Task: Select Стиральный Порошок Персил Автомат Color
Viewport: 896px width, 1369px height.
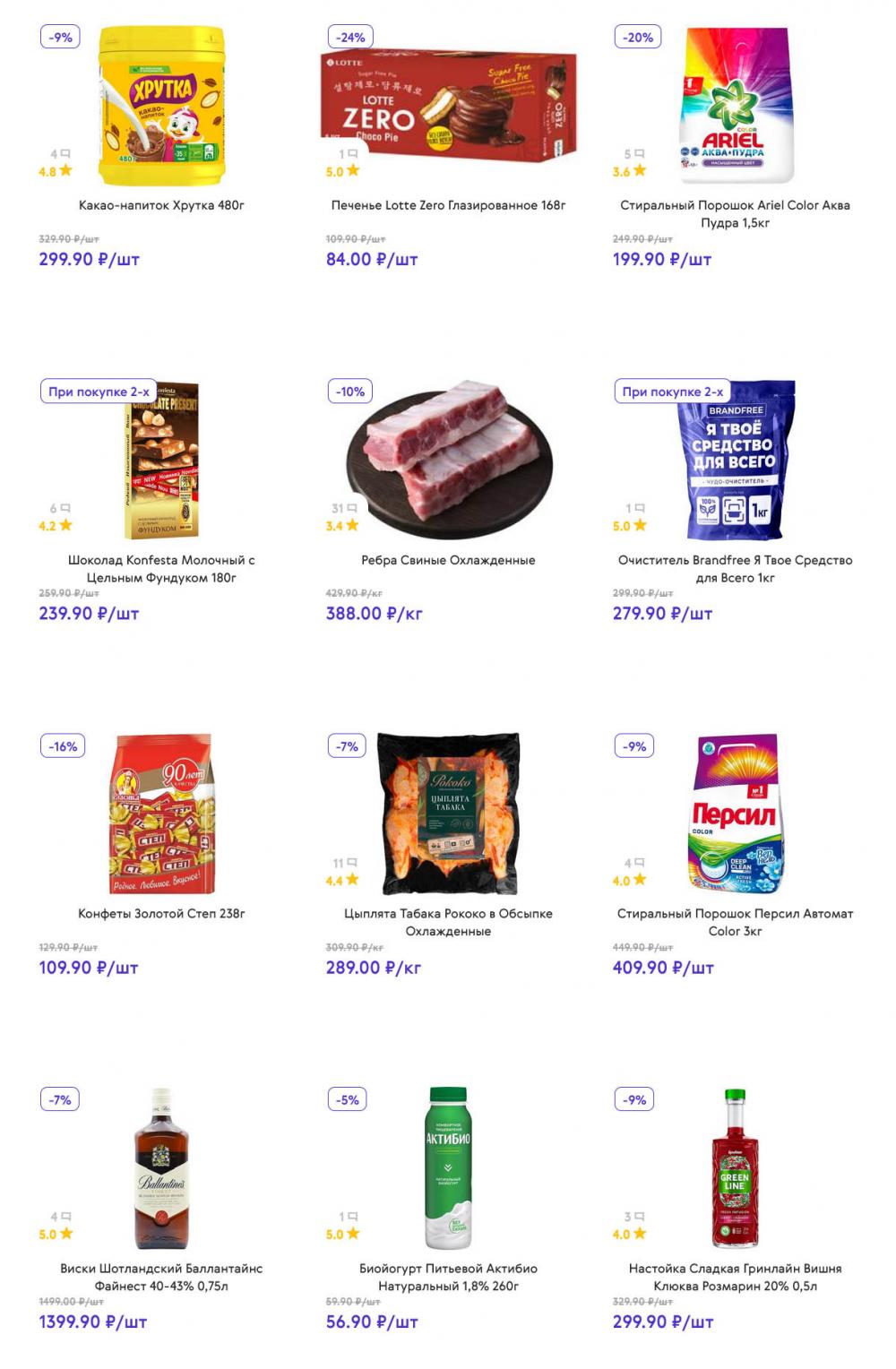Action: tap(735, 922)
